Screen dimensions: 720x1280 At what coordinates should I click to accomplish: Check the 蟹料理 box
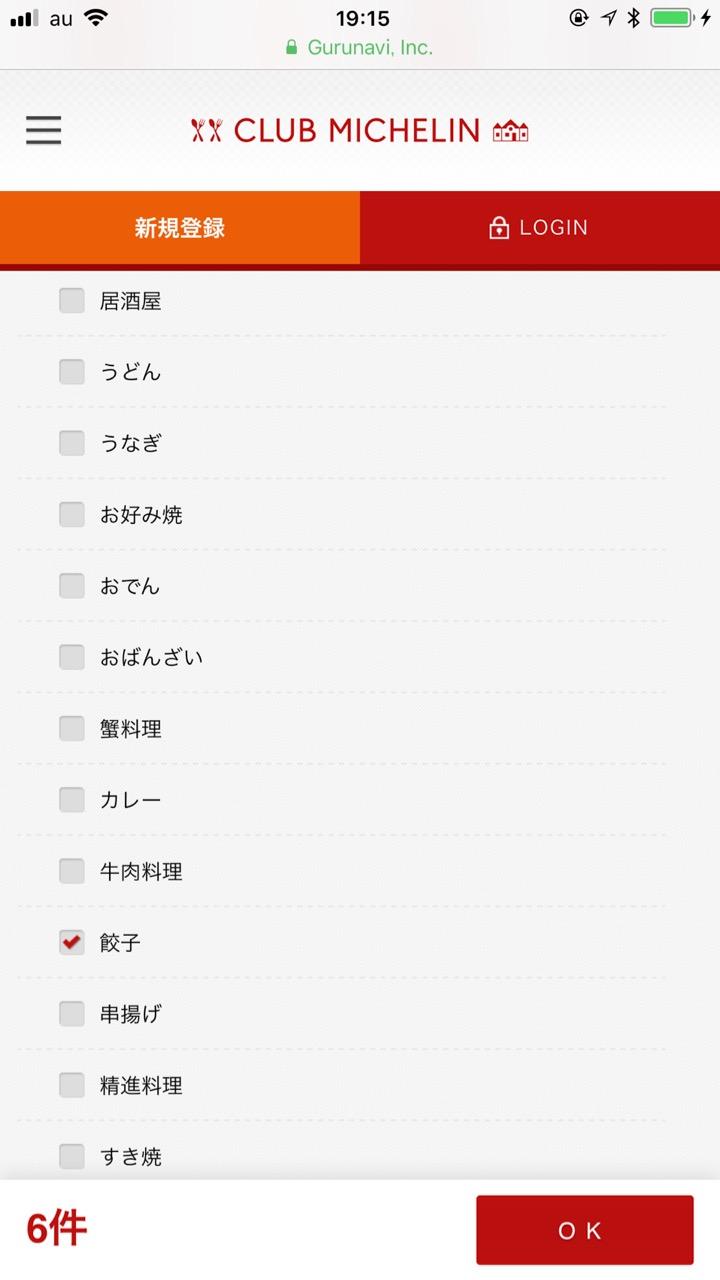[72, 729]
